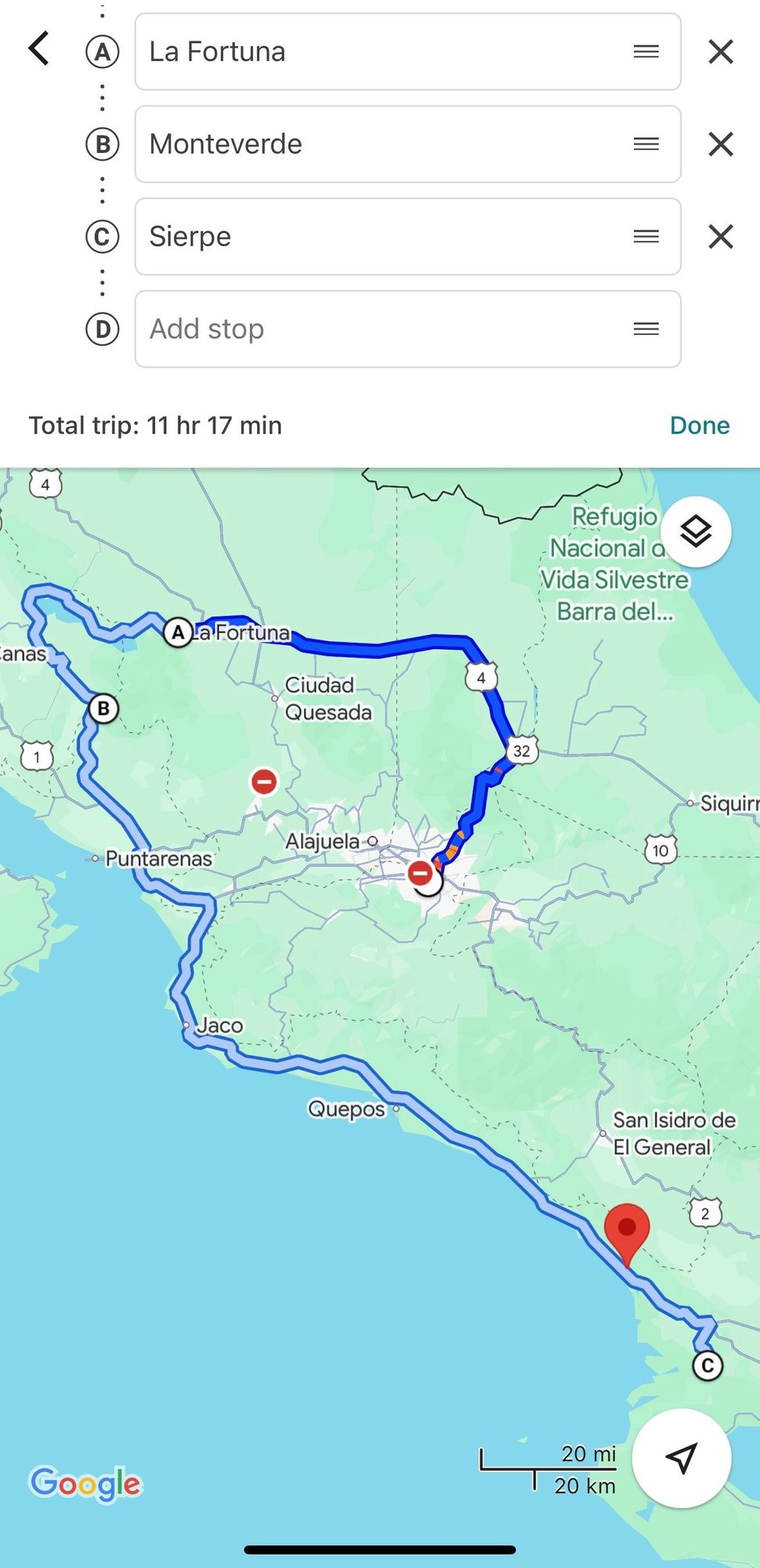760x1568 pixels.
Task: Tap the reorder handle for Monteverde
Action: click(646, 144)
